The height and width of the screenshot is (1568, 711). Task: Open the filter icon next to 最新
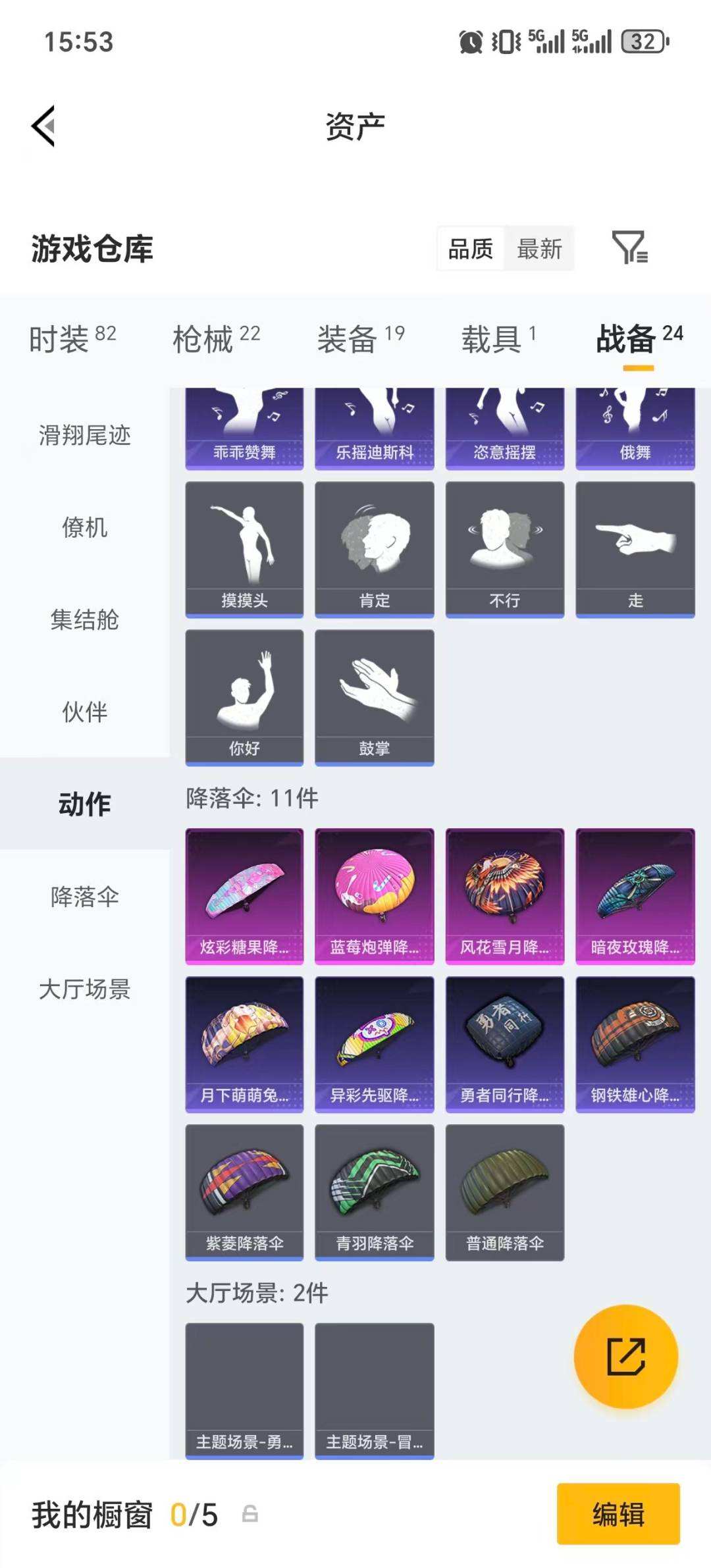click(629, 248)
